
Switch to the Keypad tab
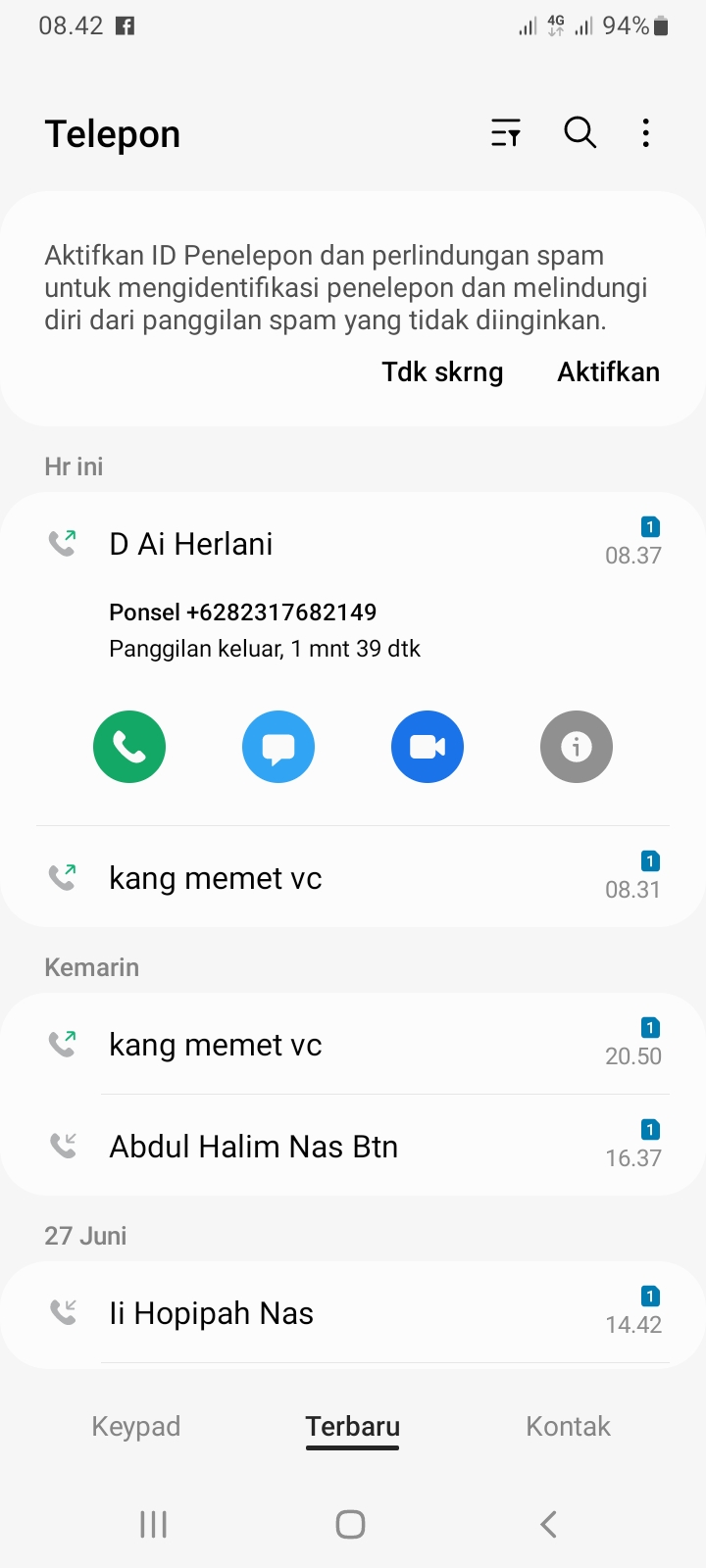[x=136, y=1426]
